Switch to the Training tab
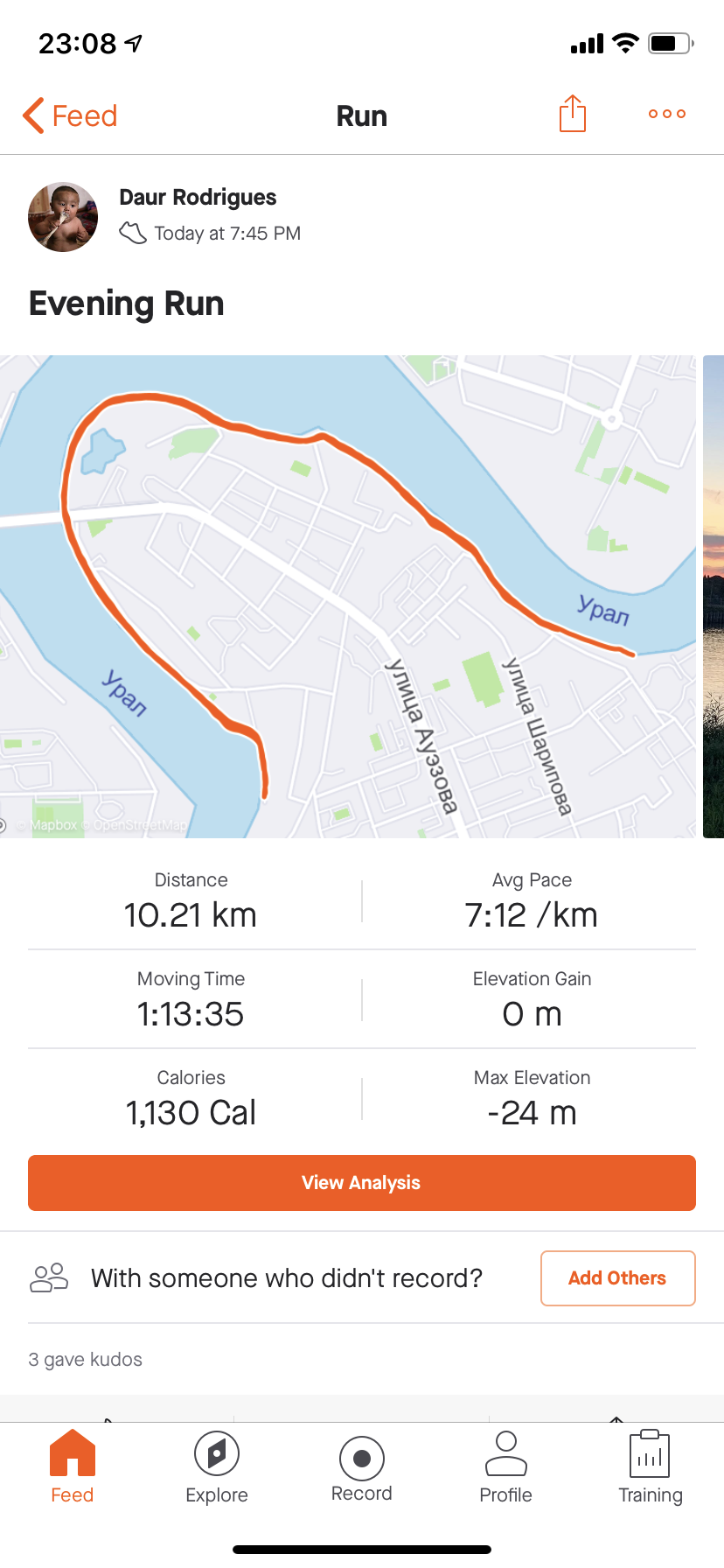The height and width of the screenshot is (1568, 724). pos(650,1467)
